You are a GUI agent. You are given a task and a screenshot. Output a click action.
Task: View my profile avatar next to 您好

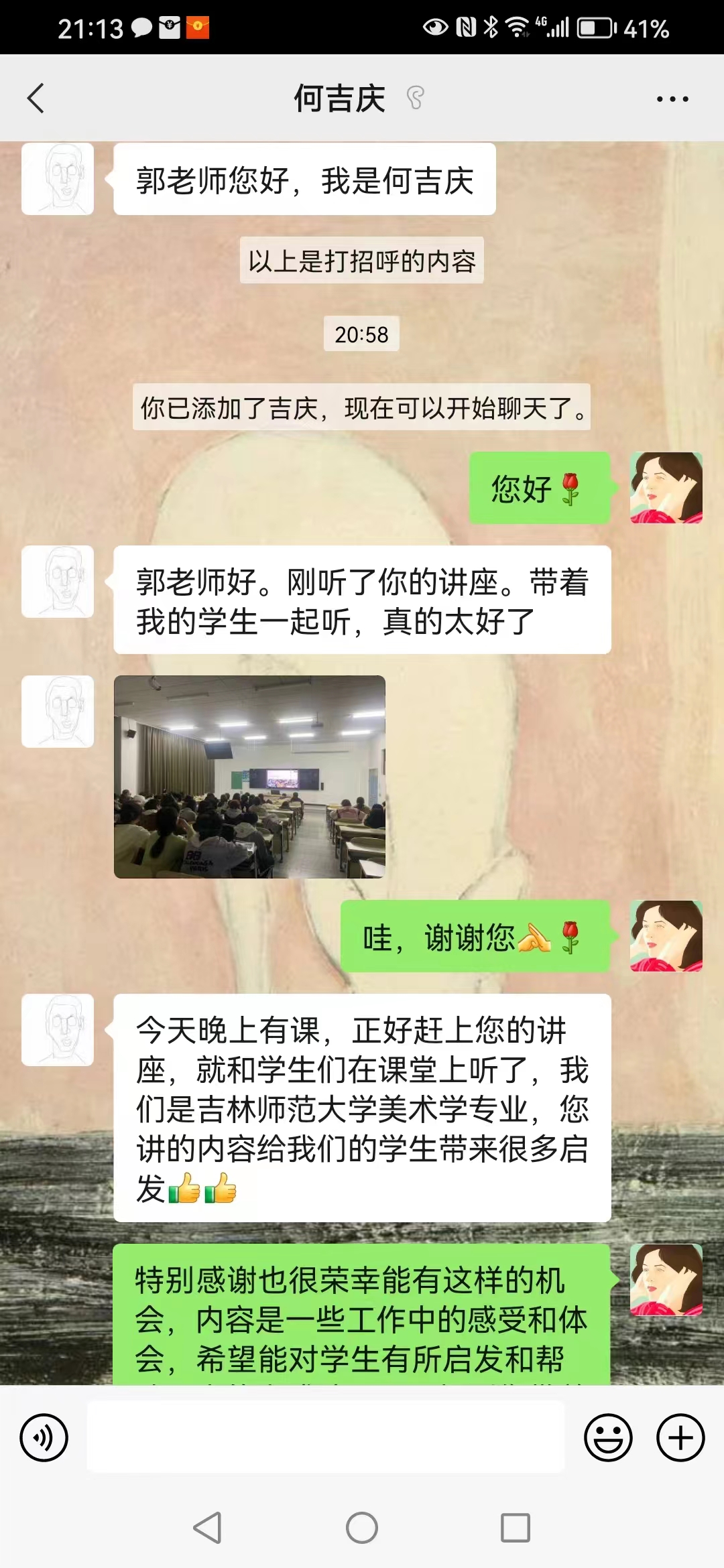(666, 488)
